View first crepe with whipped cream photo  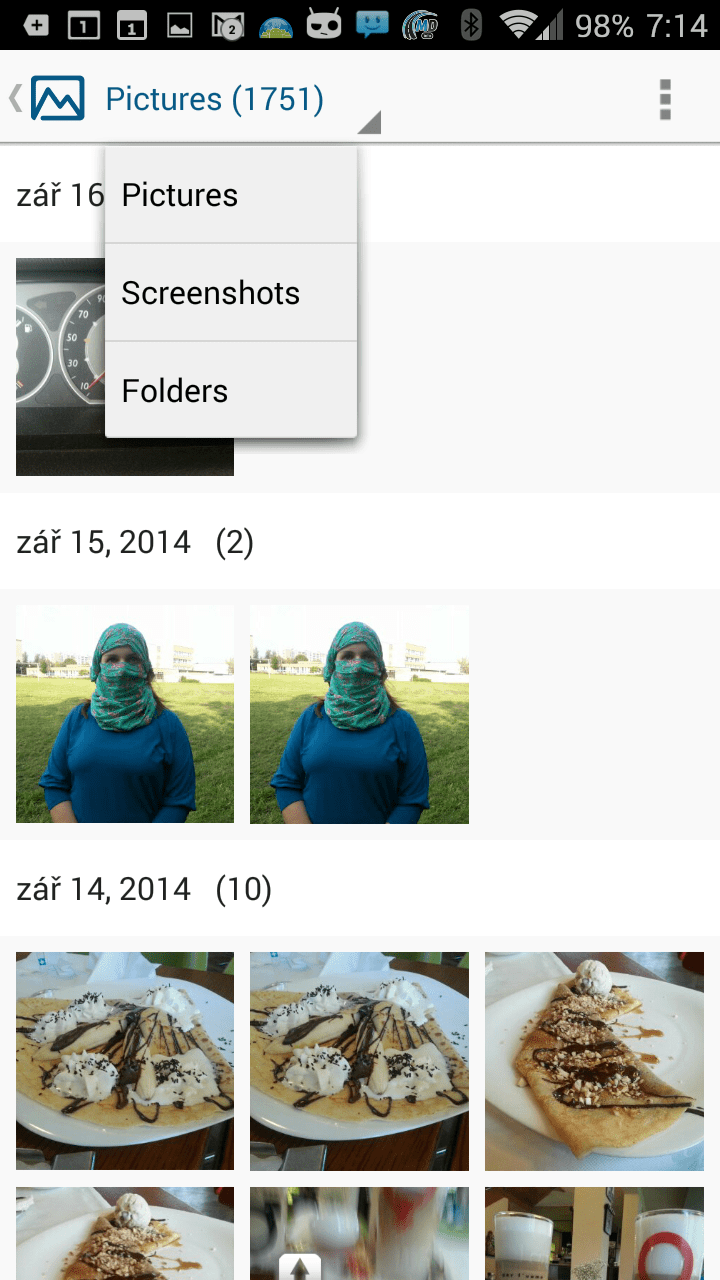pyautogui.click(x=125, y=1061)
